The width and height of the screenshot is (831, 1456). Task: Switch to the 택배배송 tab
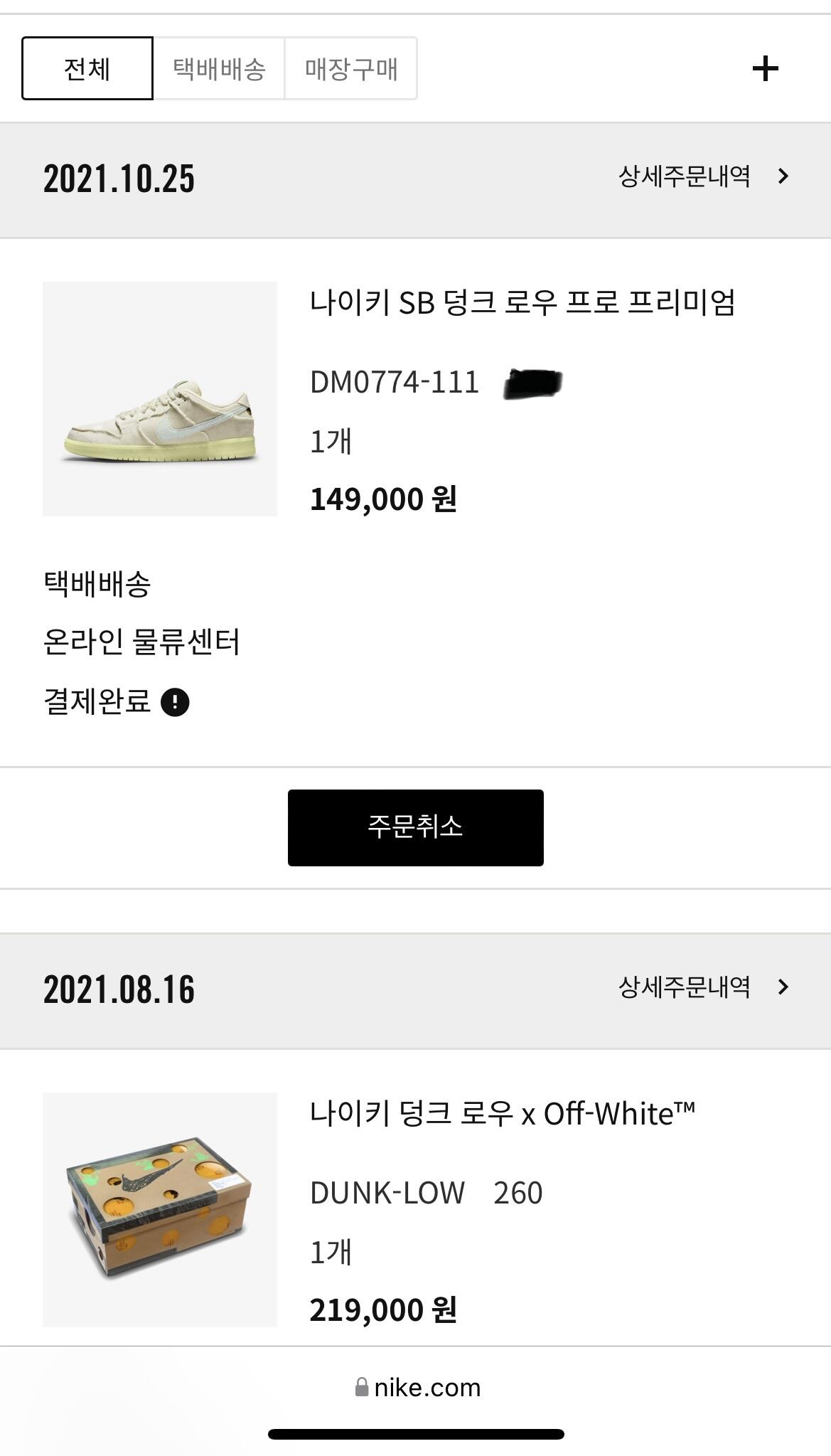point(219,69)
